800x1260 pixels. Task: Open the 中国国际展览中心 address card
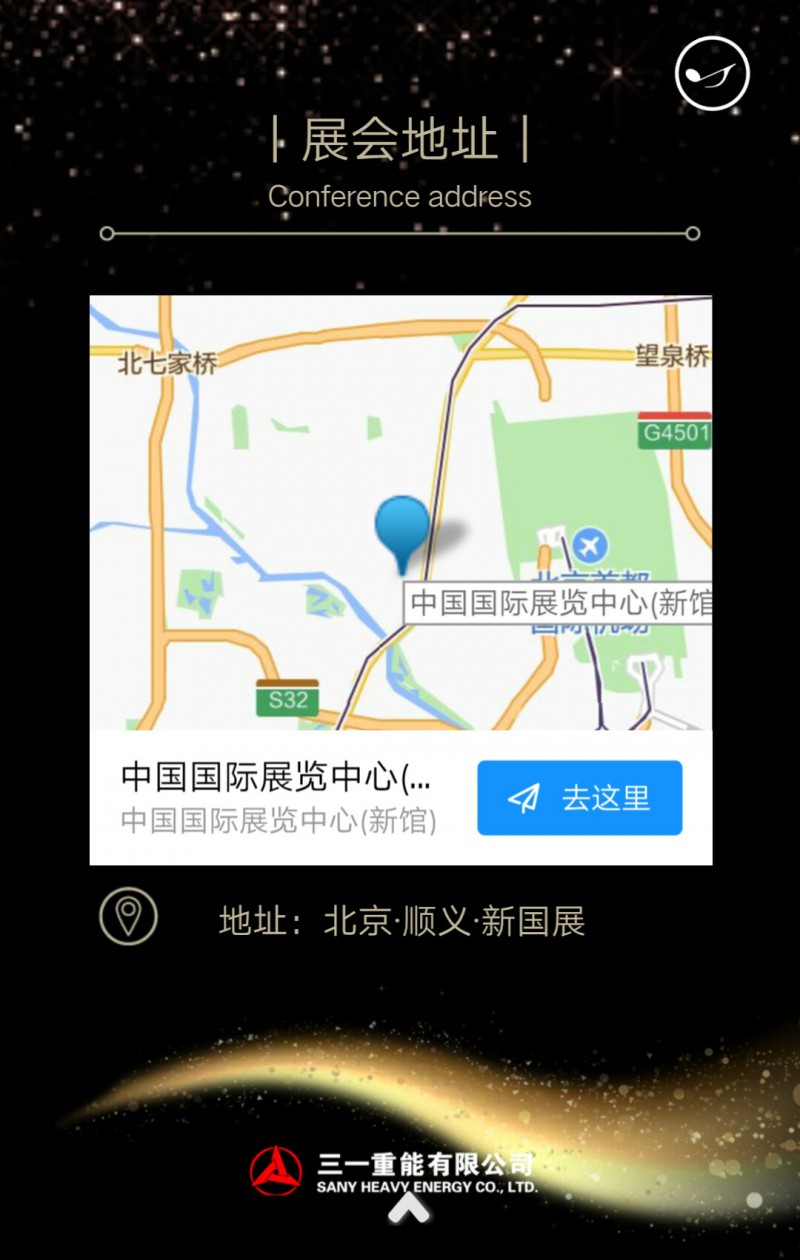point(278,798)
